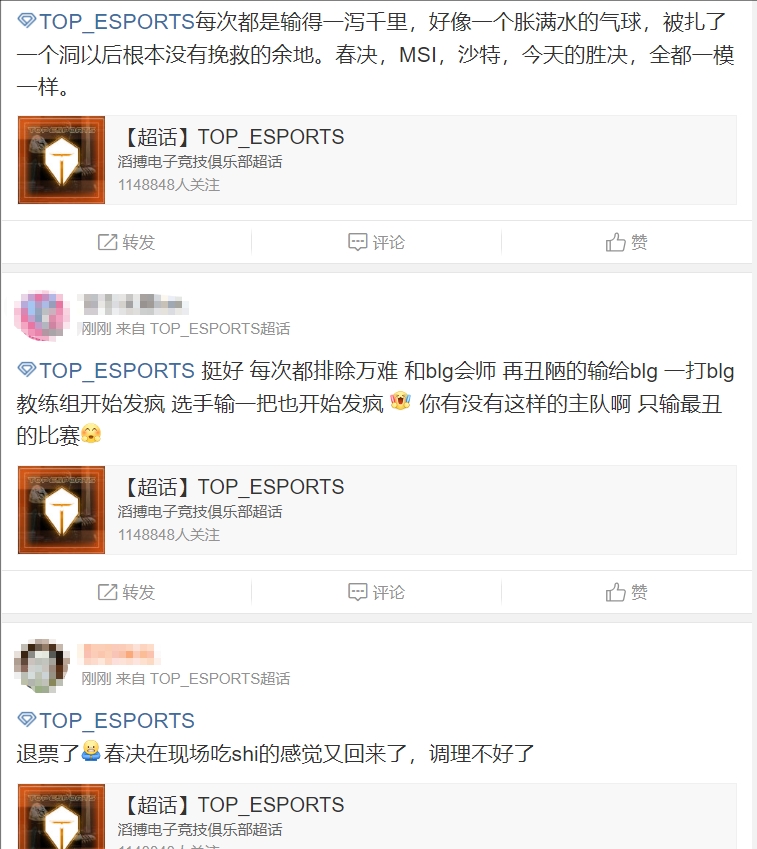This screenshot has height=849, width=757.
Task: Open super topic card under balloon post
Action: [377, 160]
